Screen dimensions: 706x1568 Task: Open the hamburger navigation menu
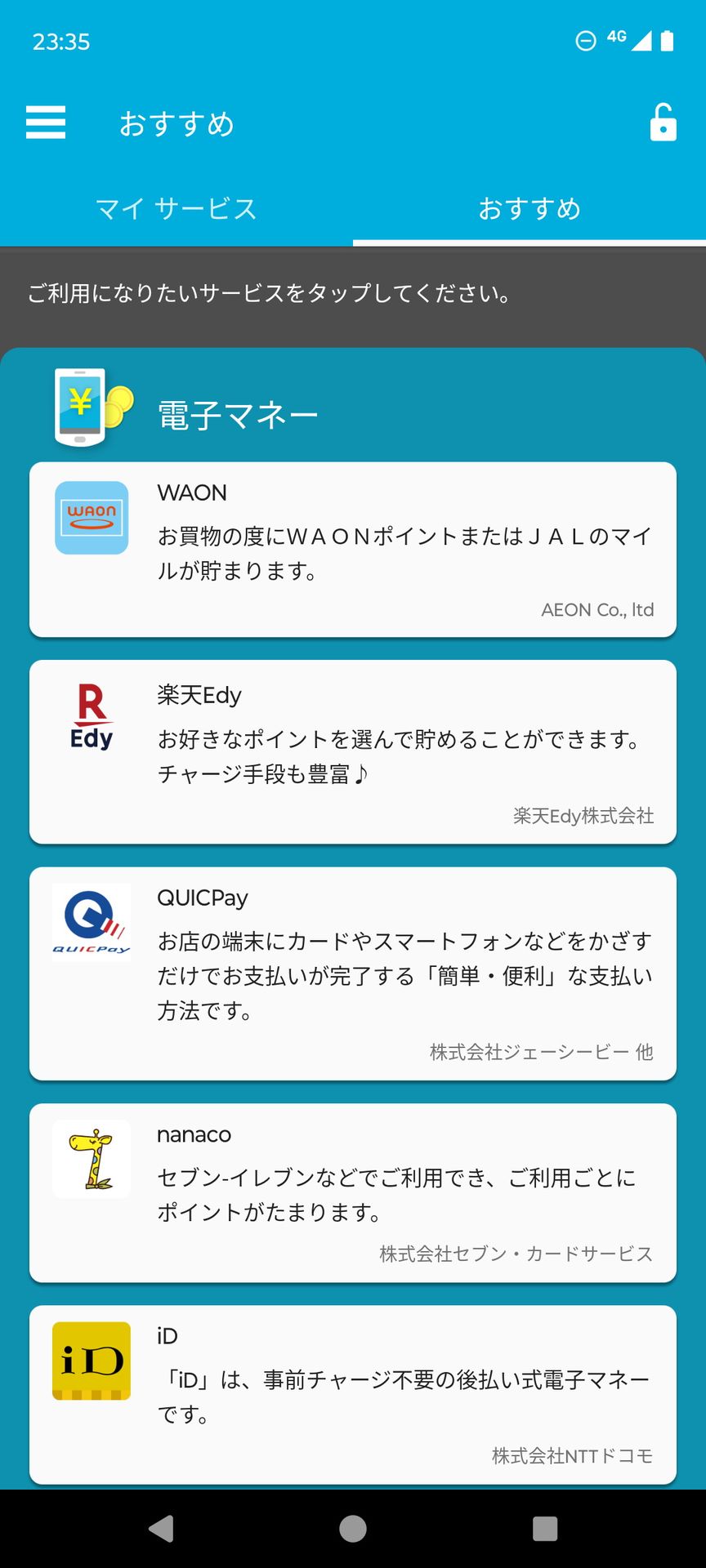tap(46, 122)
